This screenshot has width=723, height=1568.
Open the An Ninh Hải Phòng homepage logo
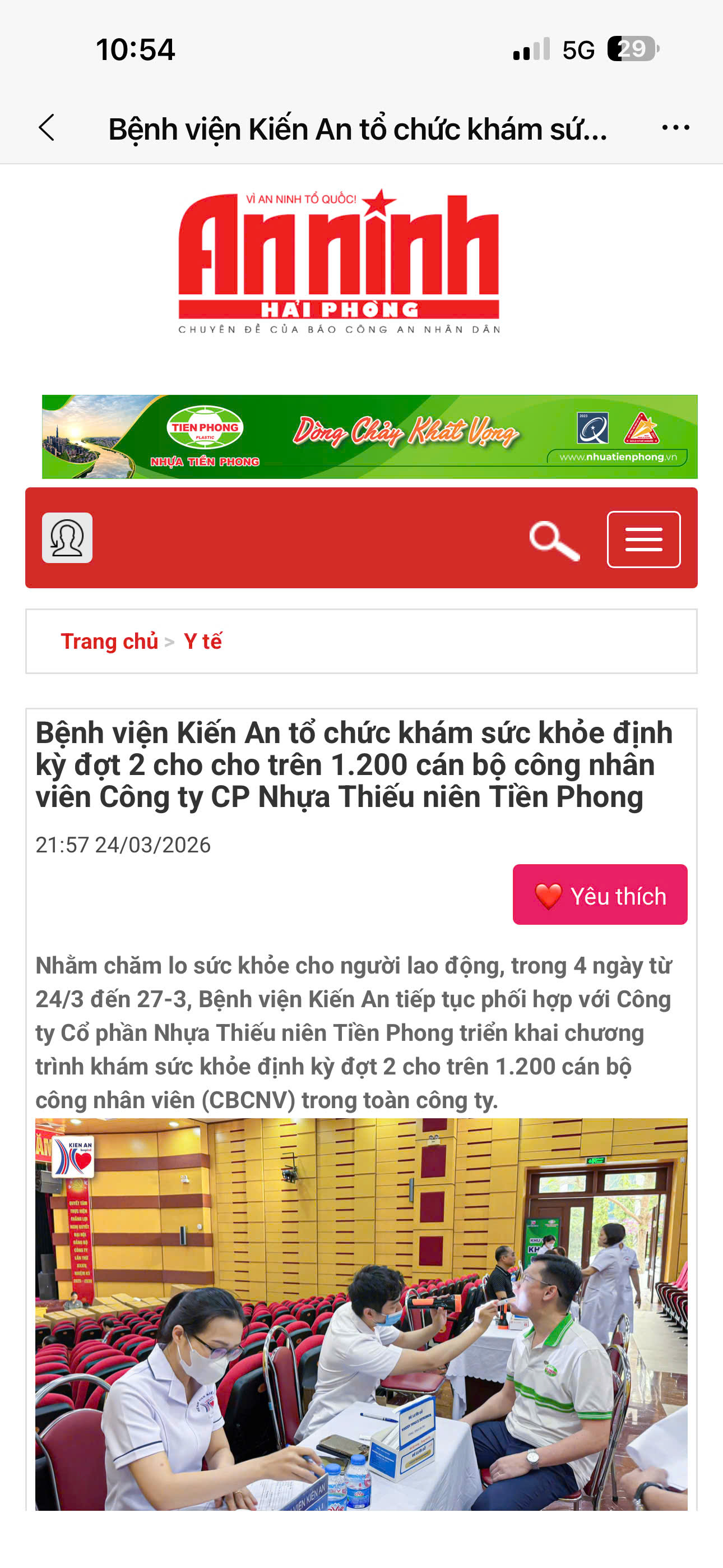click(x=339, y=261)
